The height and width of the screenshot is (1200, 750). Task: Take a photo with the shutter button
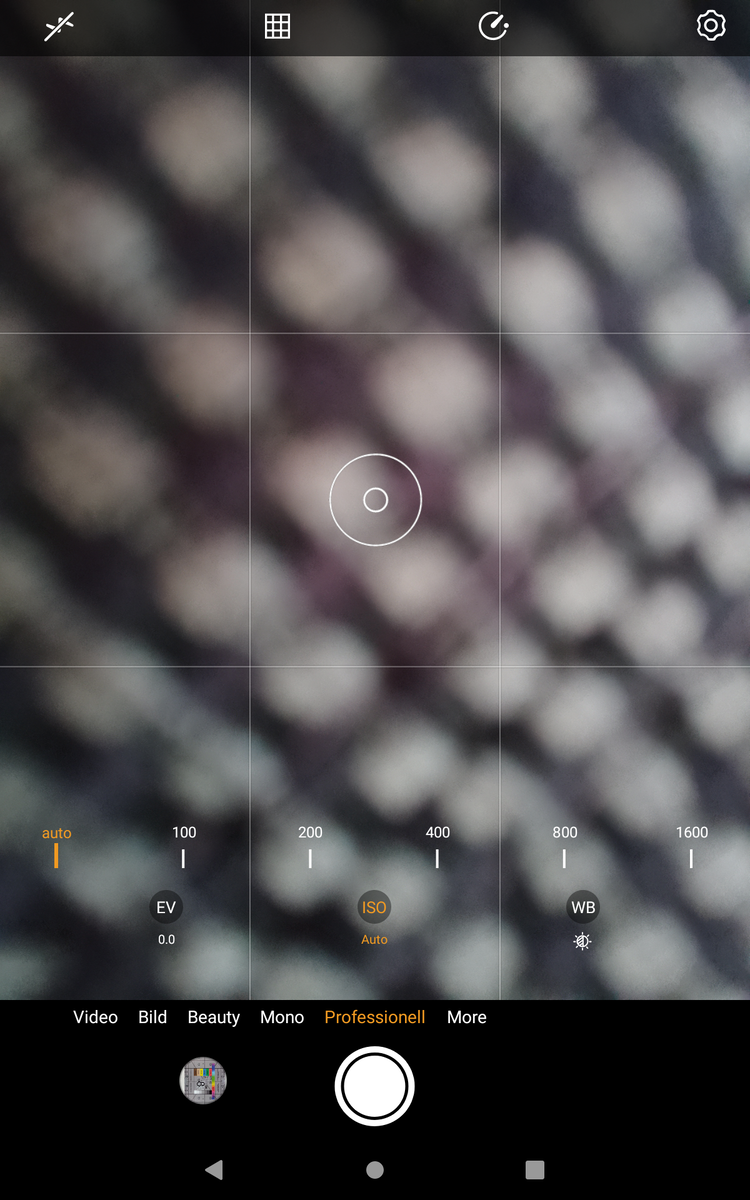point(375,1086)
